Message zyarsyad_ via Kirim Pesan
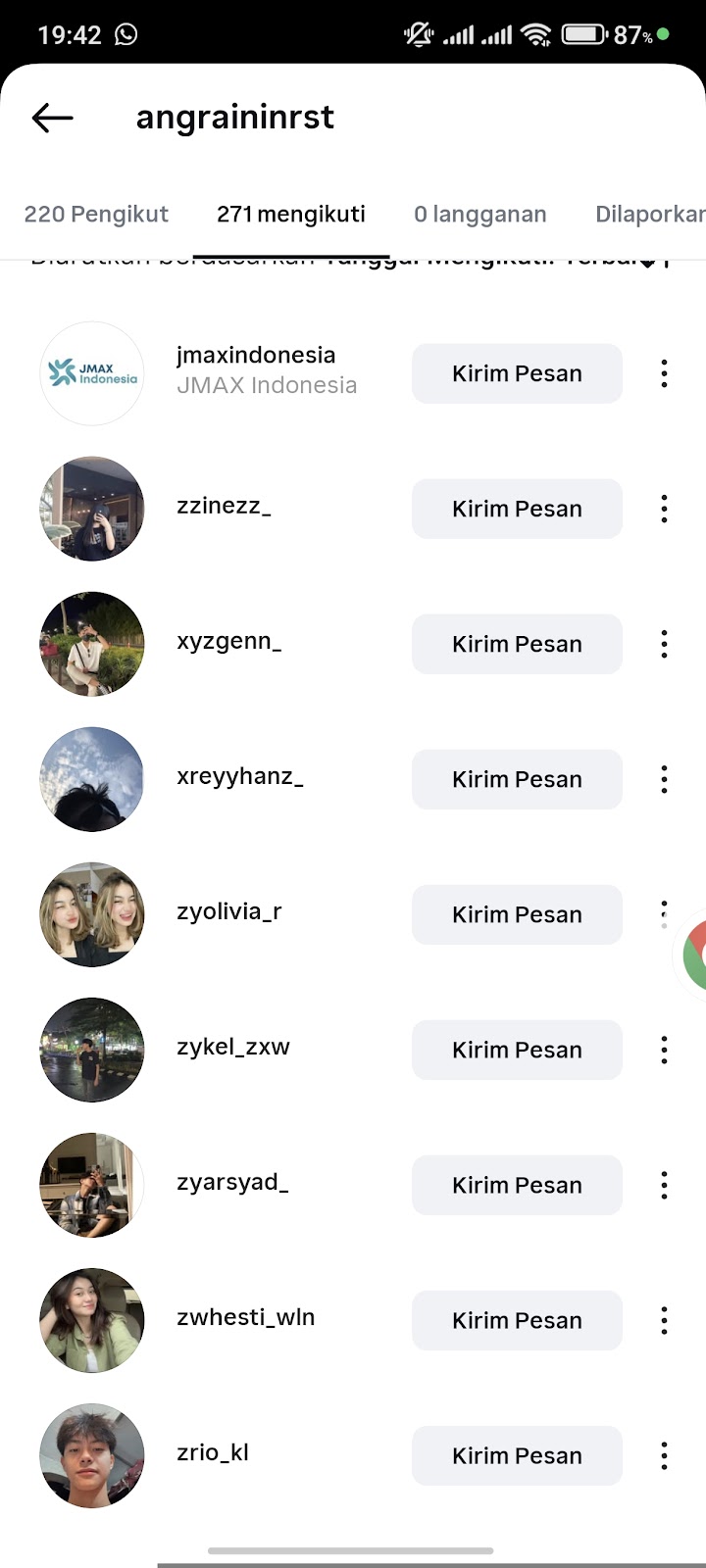This screenshot has width=706, height=1568. pyautogui.click(x=517, y=1185)
